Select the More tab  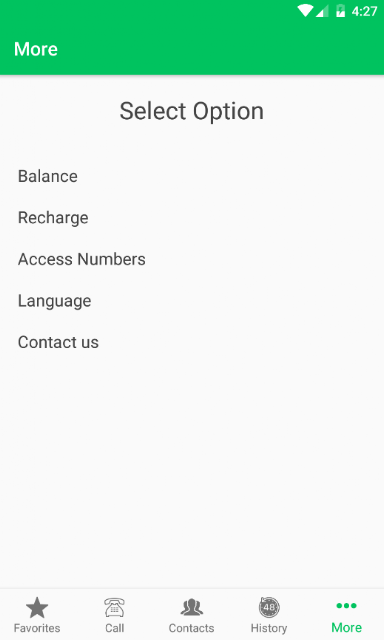tap(346, 615)
